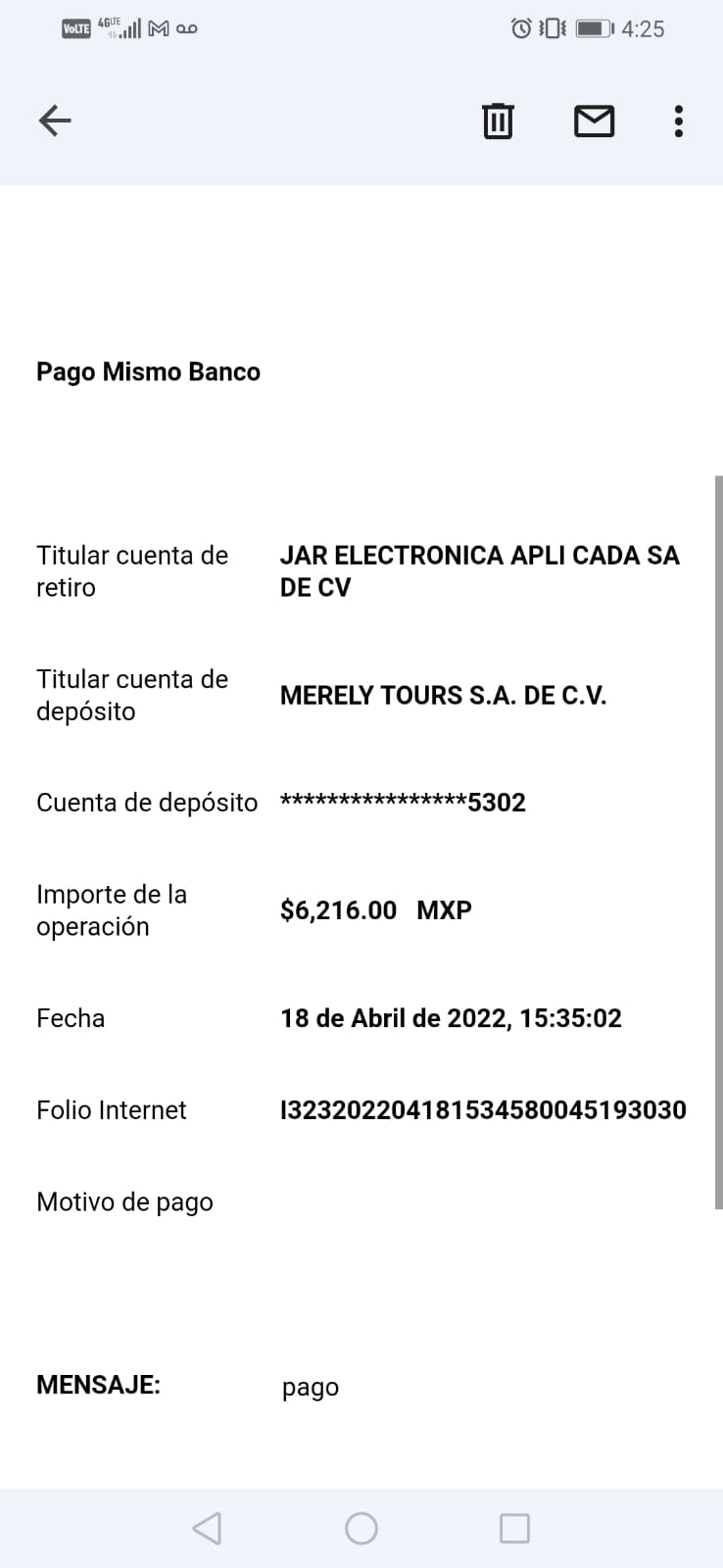Delete this email with the trash icon
Screen dimensions: 723x1568
pyautogui.click(x=498, y=121)
